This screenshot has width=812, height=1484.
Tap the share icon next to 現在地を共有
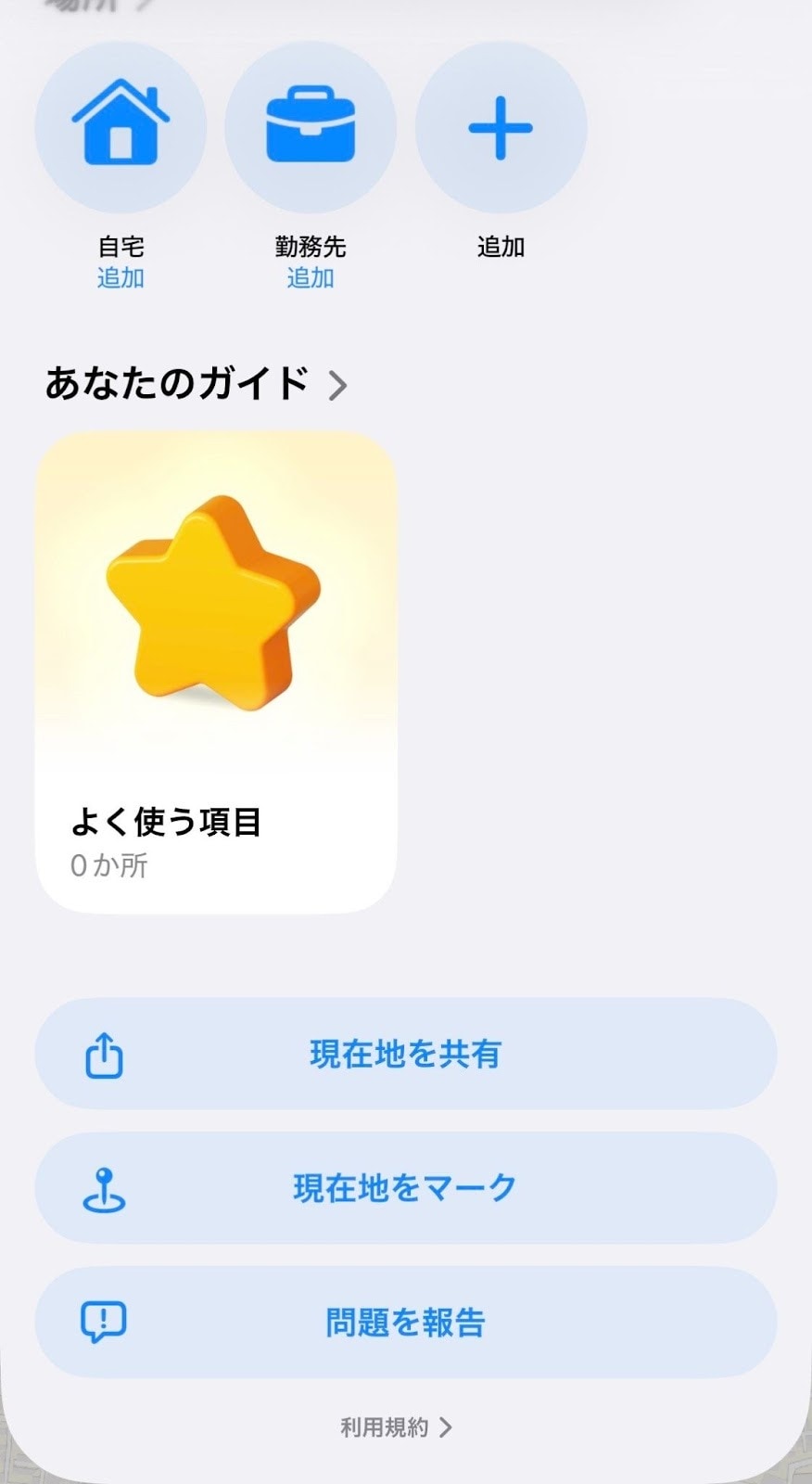point(104,1055)
